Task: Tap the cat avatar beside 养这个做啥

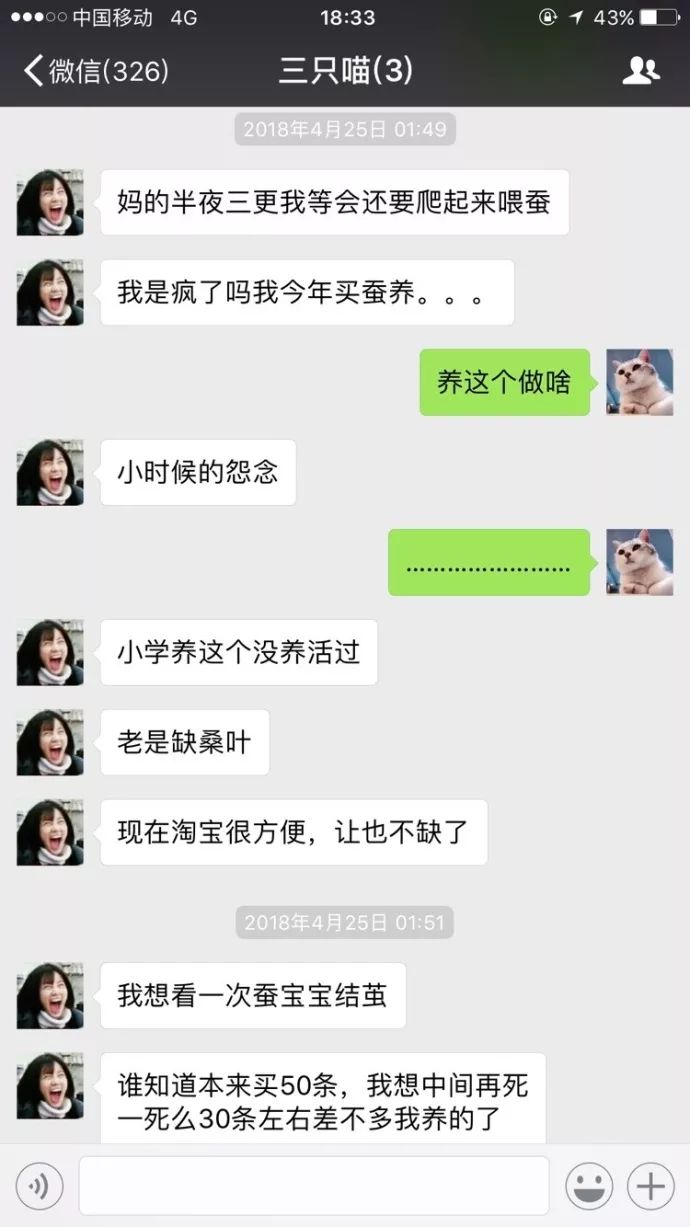Action: click(640, 382)
